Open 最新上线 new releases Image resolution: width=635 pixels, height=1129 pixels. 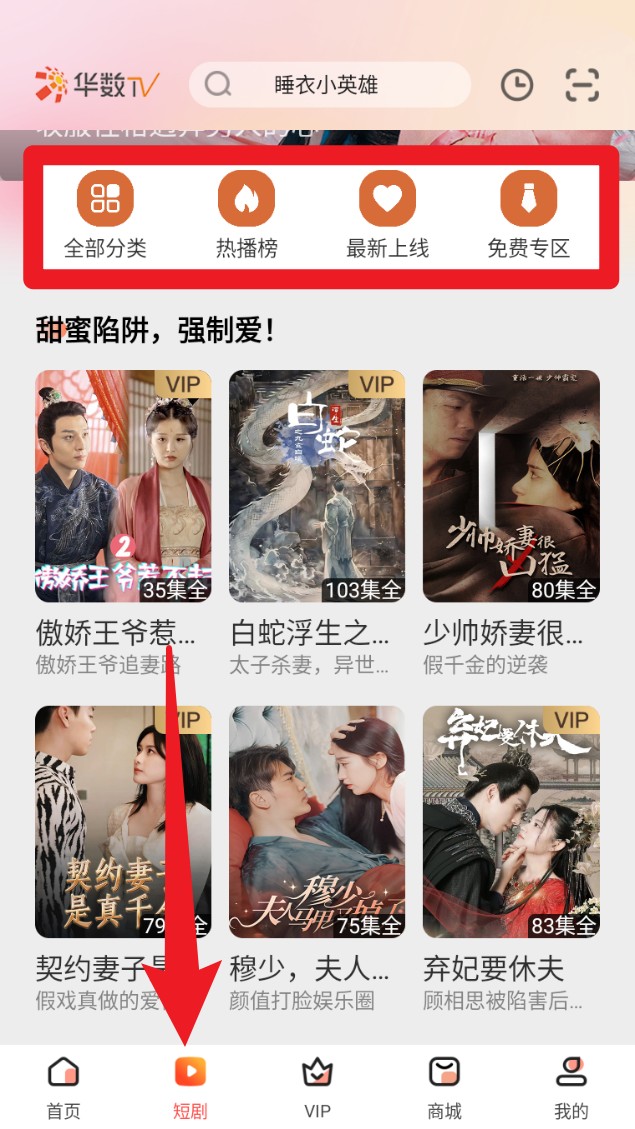(387, 214)
